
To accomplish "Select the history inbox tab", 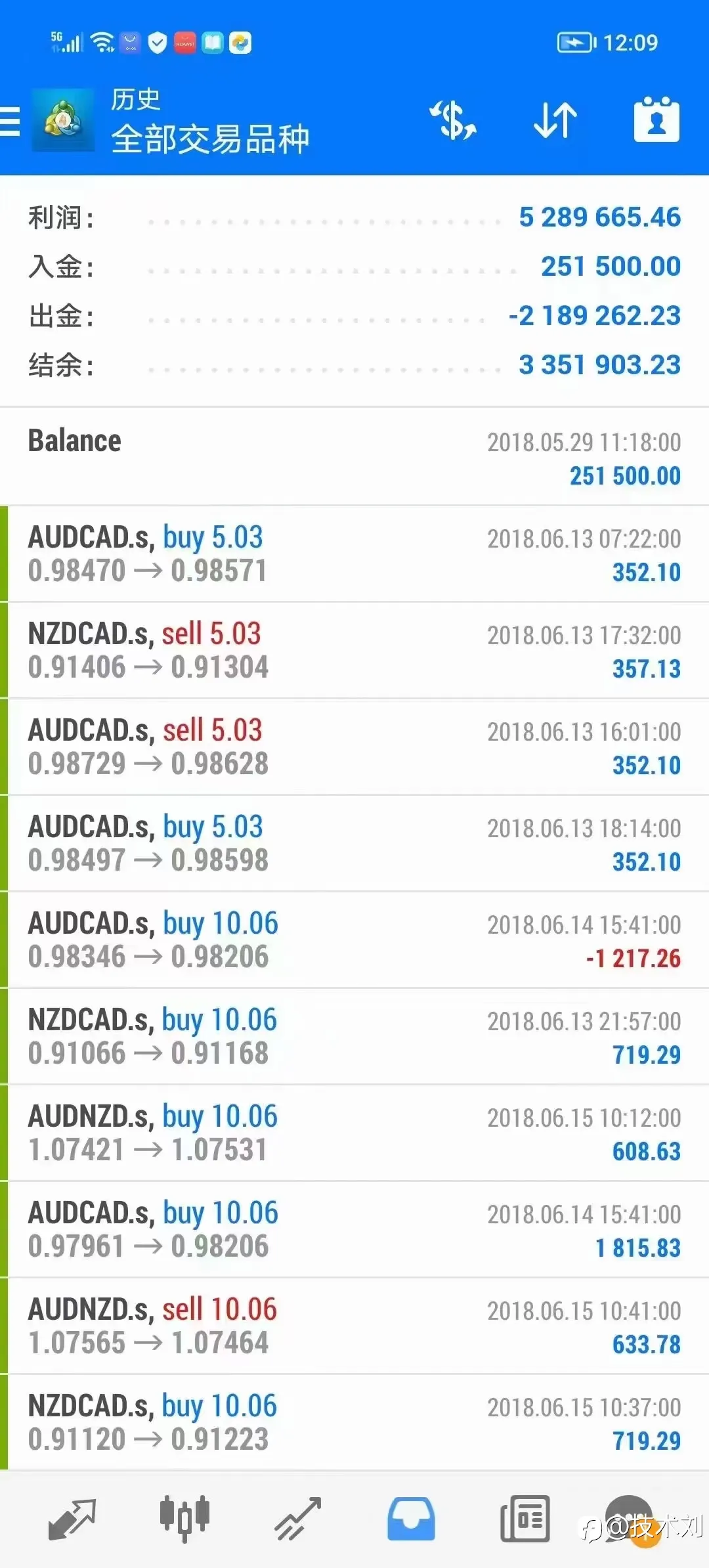I will click(x=411, y=1519).
